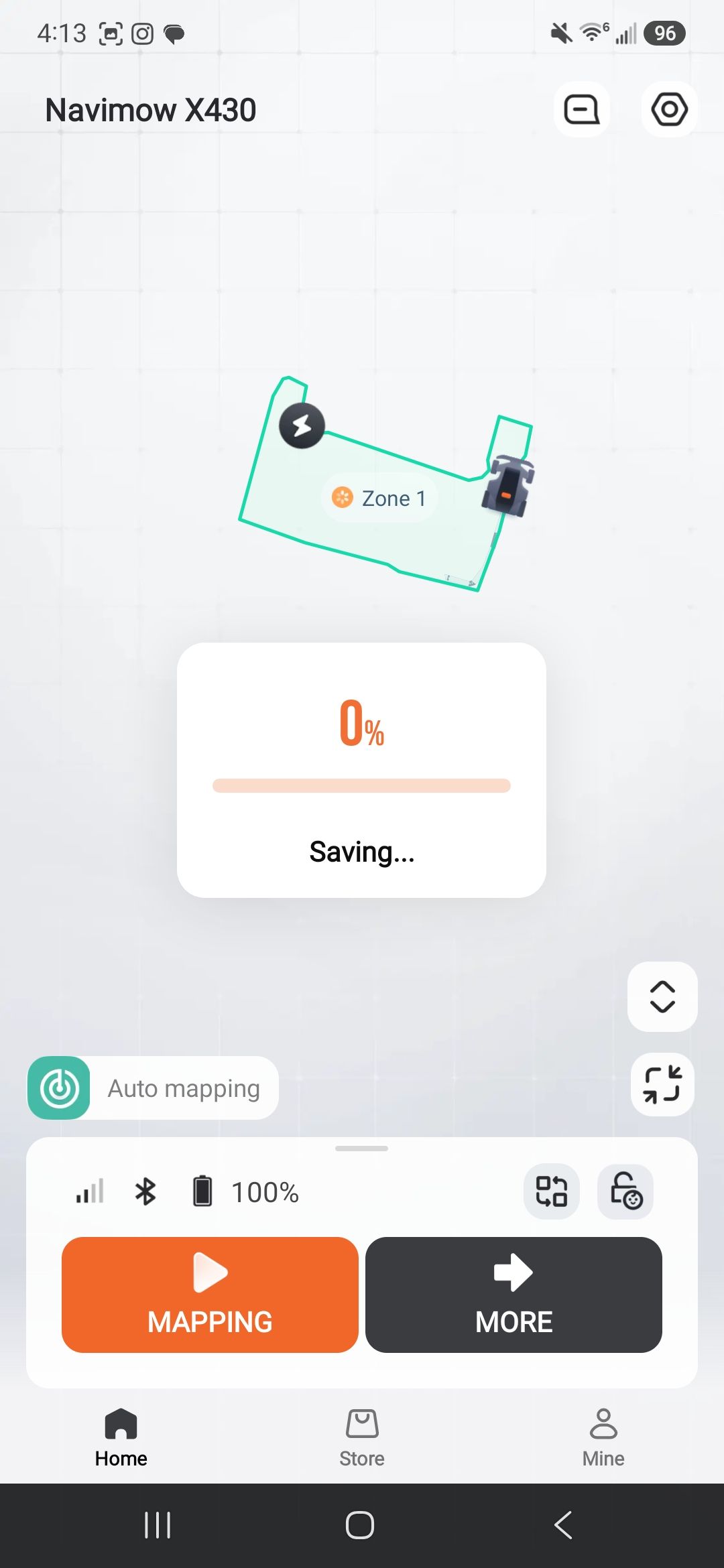Open the MORE options button
724x1568 pixels.
point(514,1295)
